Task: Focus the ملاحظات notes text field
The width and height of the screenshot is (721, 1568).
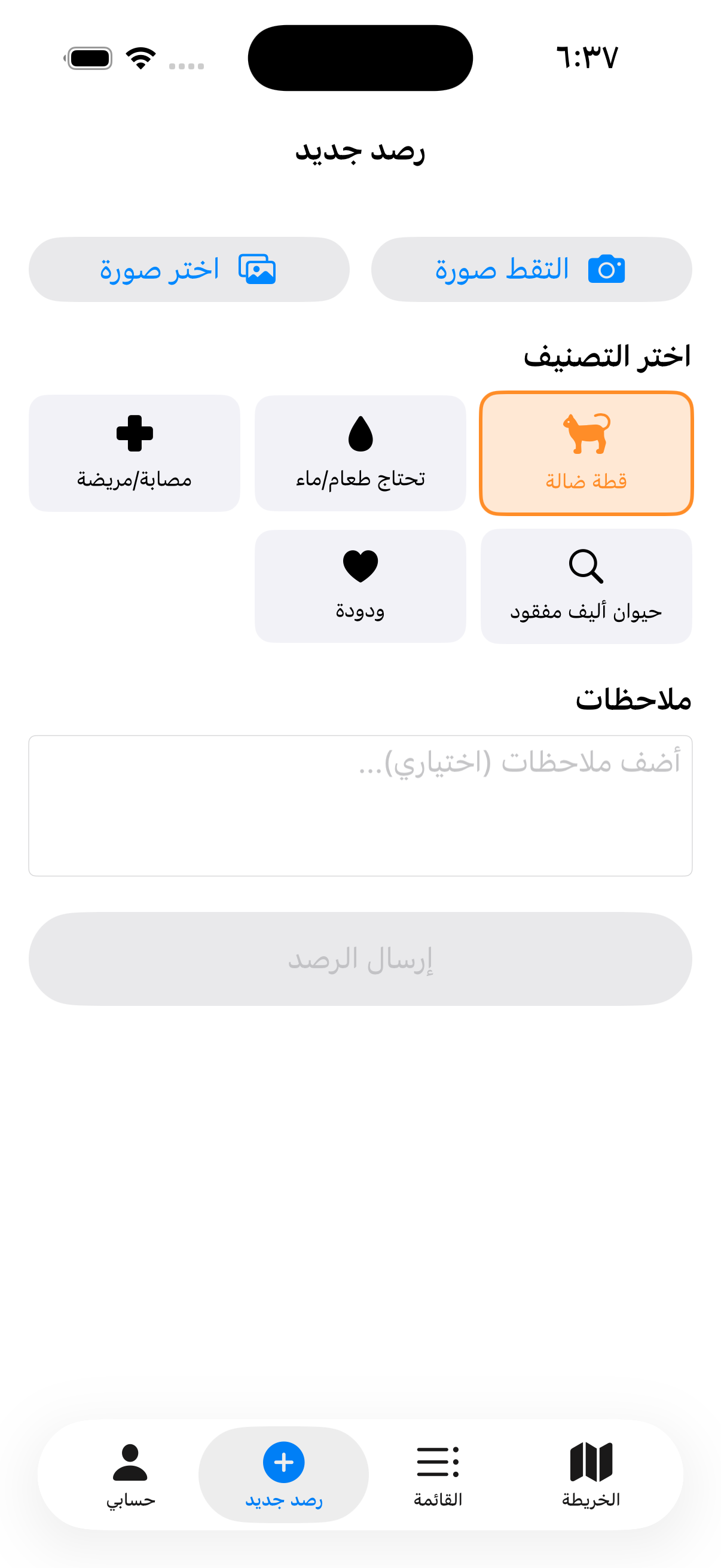Action: [x=360, y=806]
